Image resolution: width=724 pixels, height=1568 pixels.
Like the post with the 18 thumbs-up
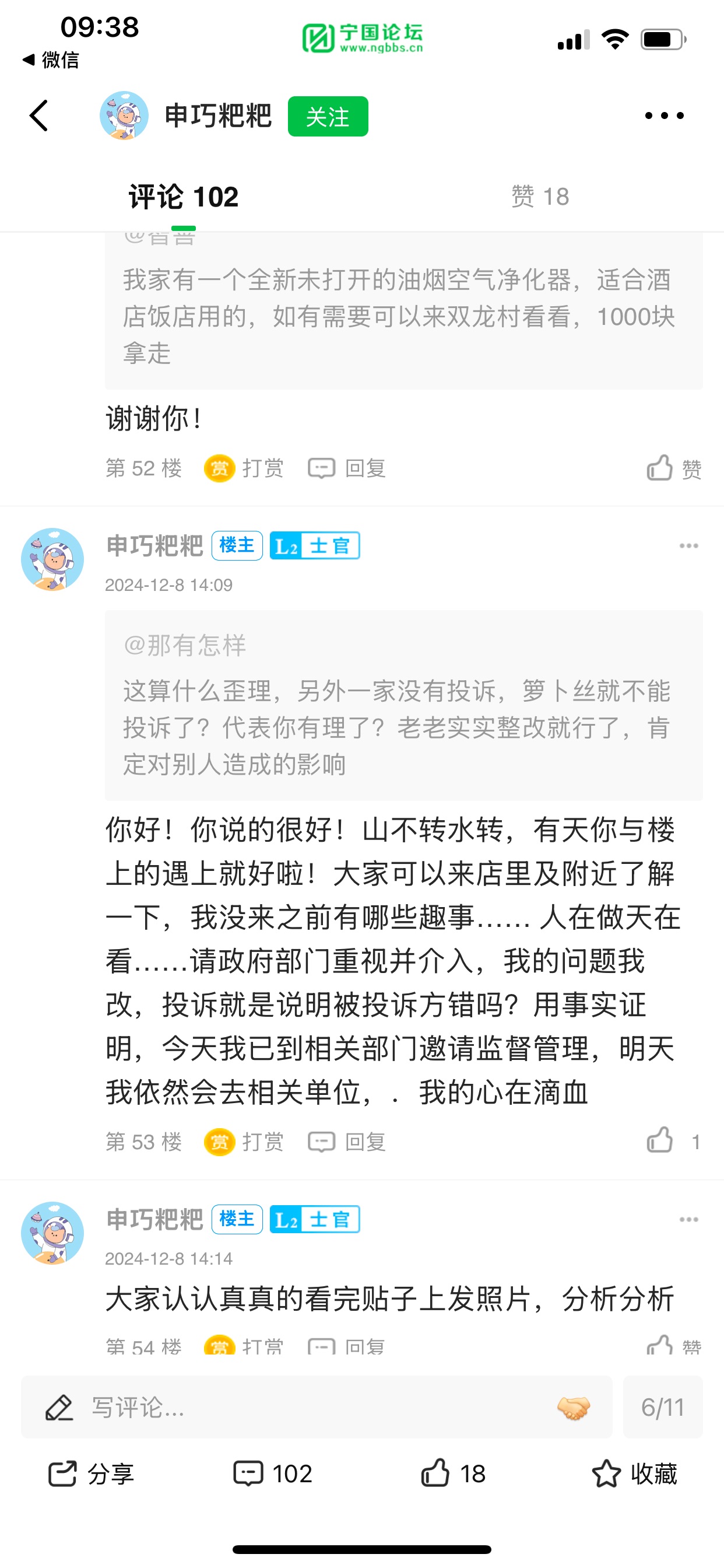[454, 1473]
